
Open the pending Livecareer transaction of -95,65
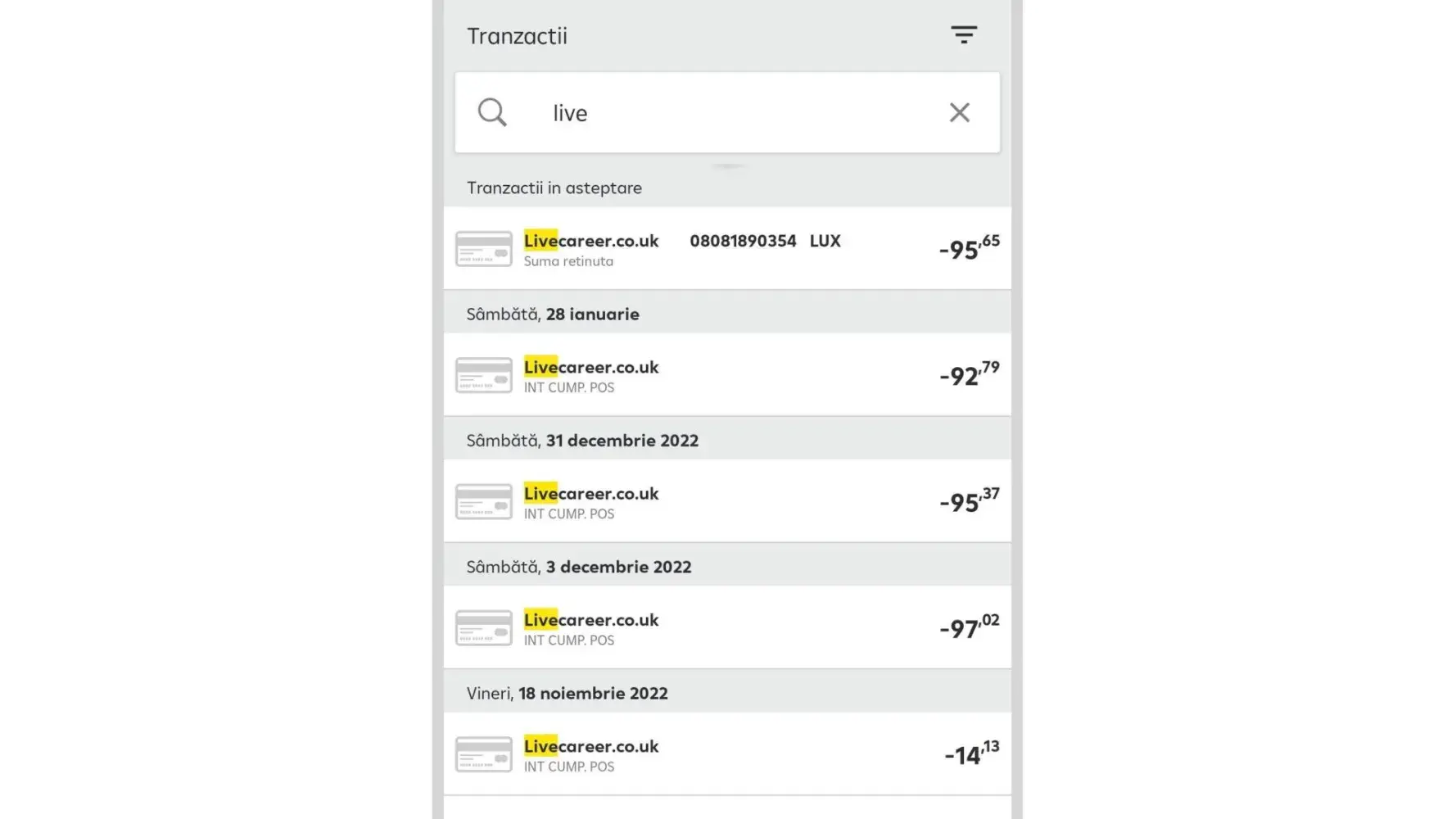pyautogui.click(x=726, y=248)
